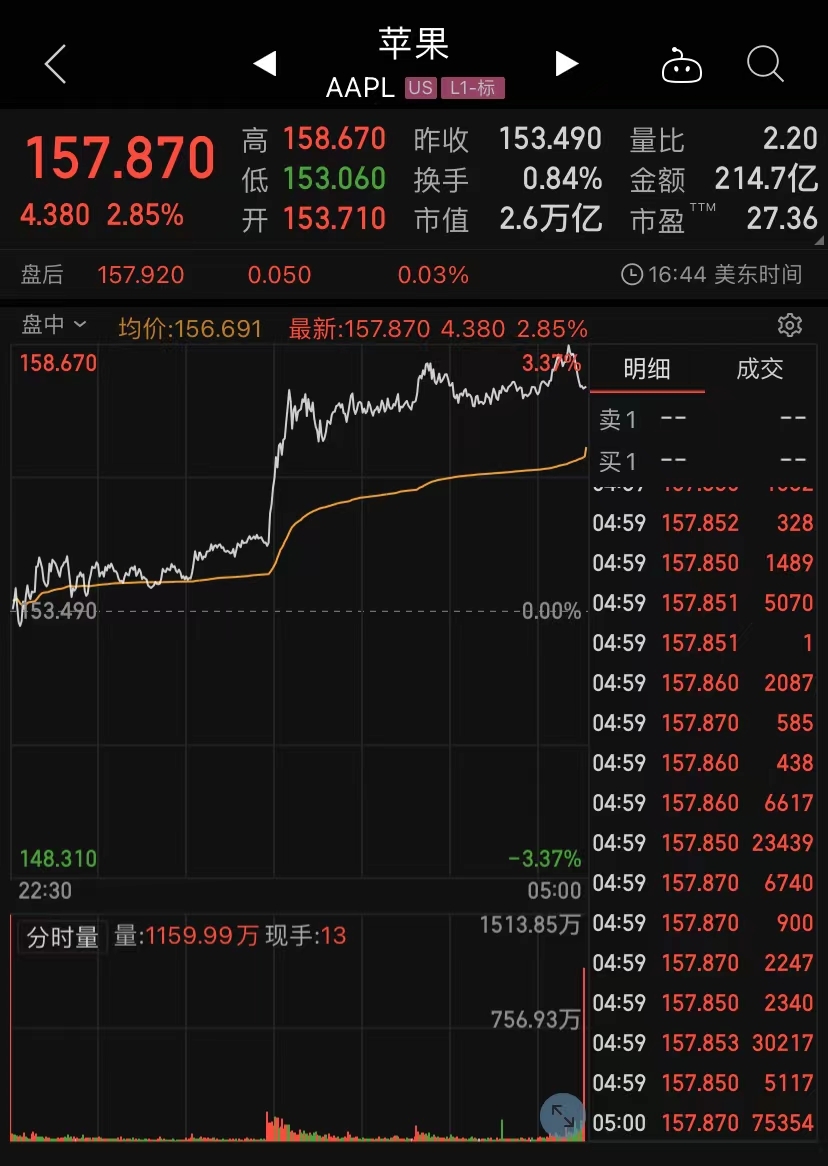Tap the 盘后 after-hours price
828x1166 pixels.
[140, 274]
